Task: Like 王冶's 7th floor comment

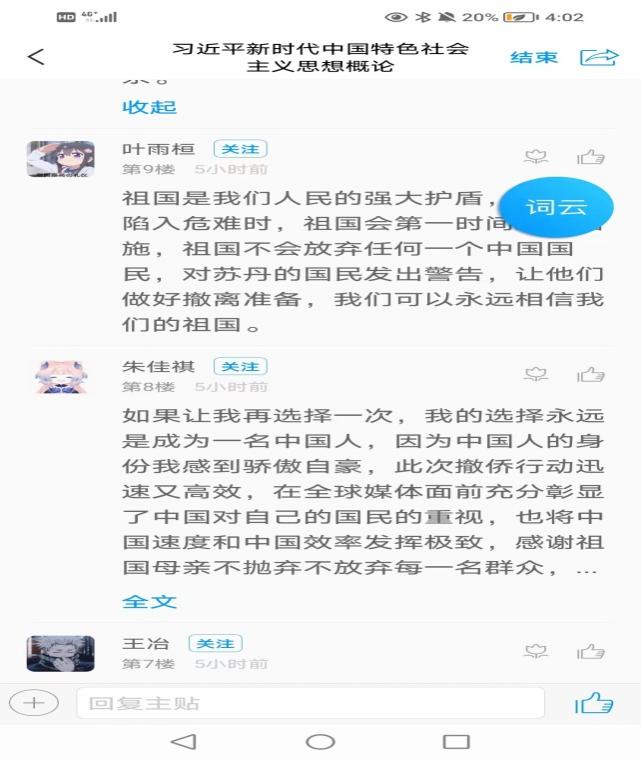Action: pos(591,652)
